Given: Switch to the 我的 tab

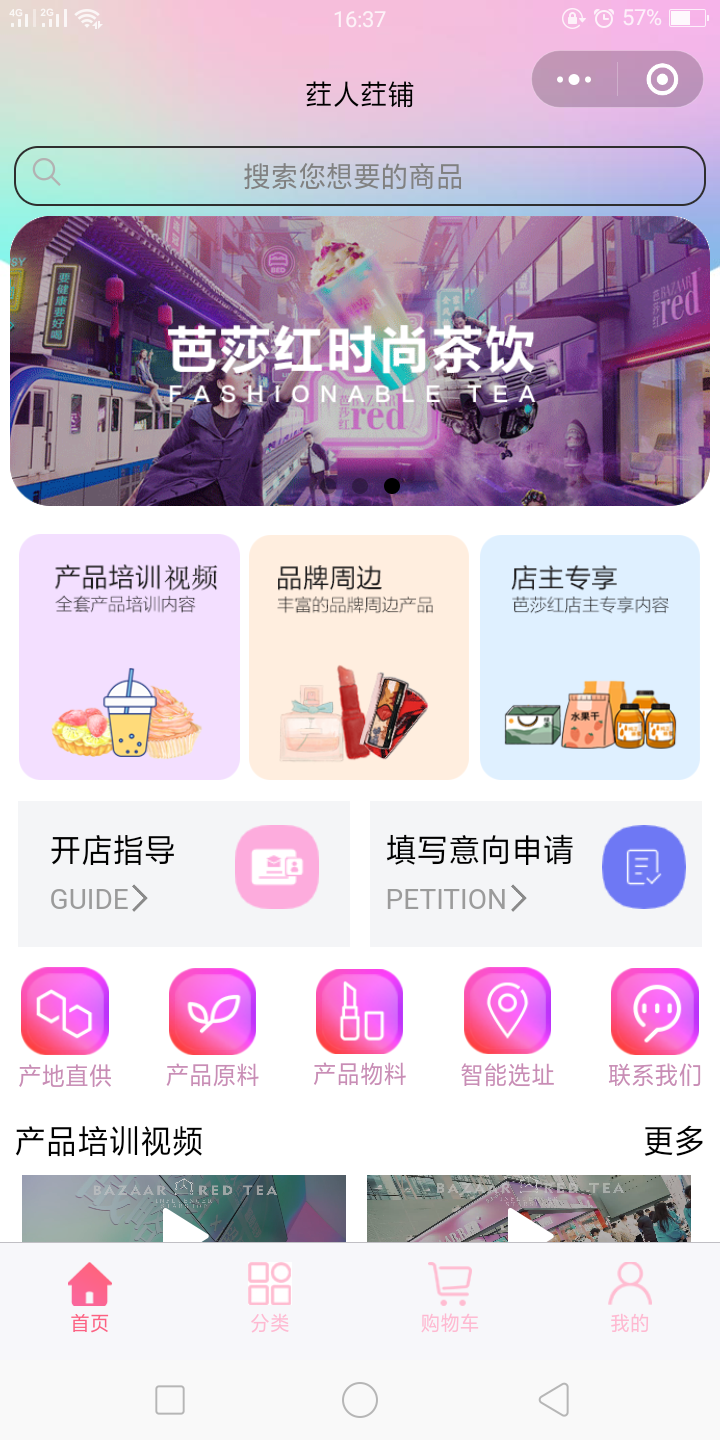Looking at the screenshot, I should click(x=630, y=1297).
